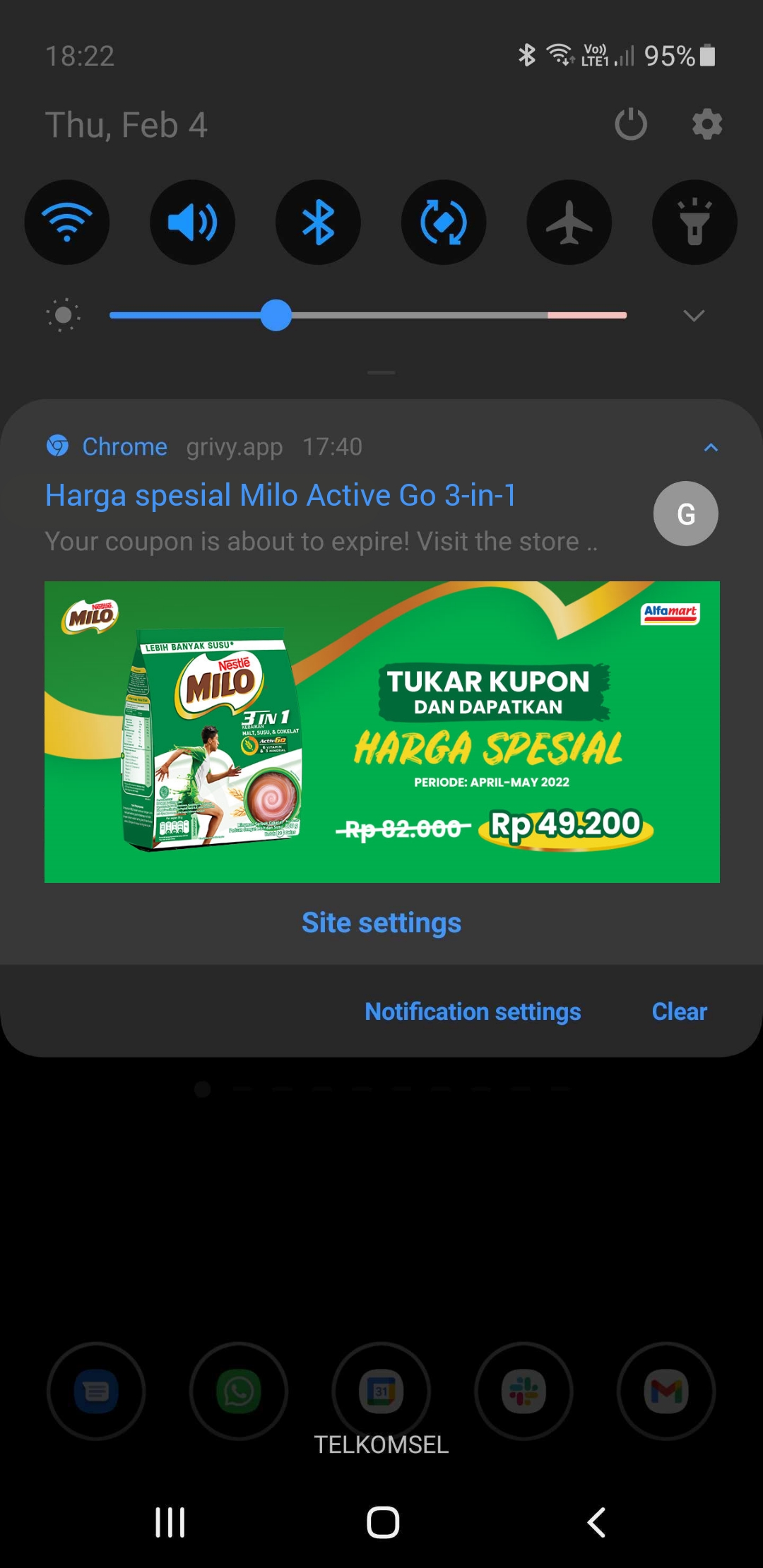The height and width of the screenshot is (1568, 763).
Task: Open the Harga spesial Milo notification
Action: 280,495
